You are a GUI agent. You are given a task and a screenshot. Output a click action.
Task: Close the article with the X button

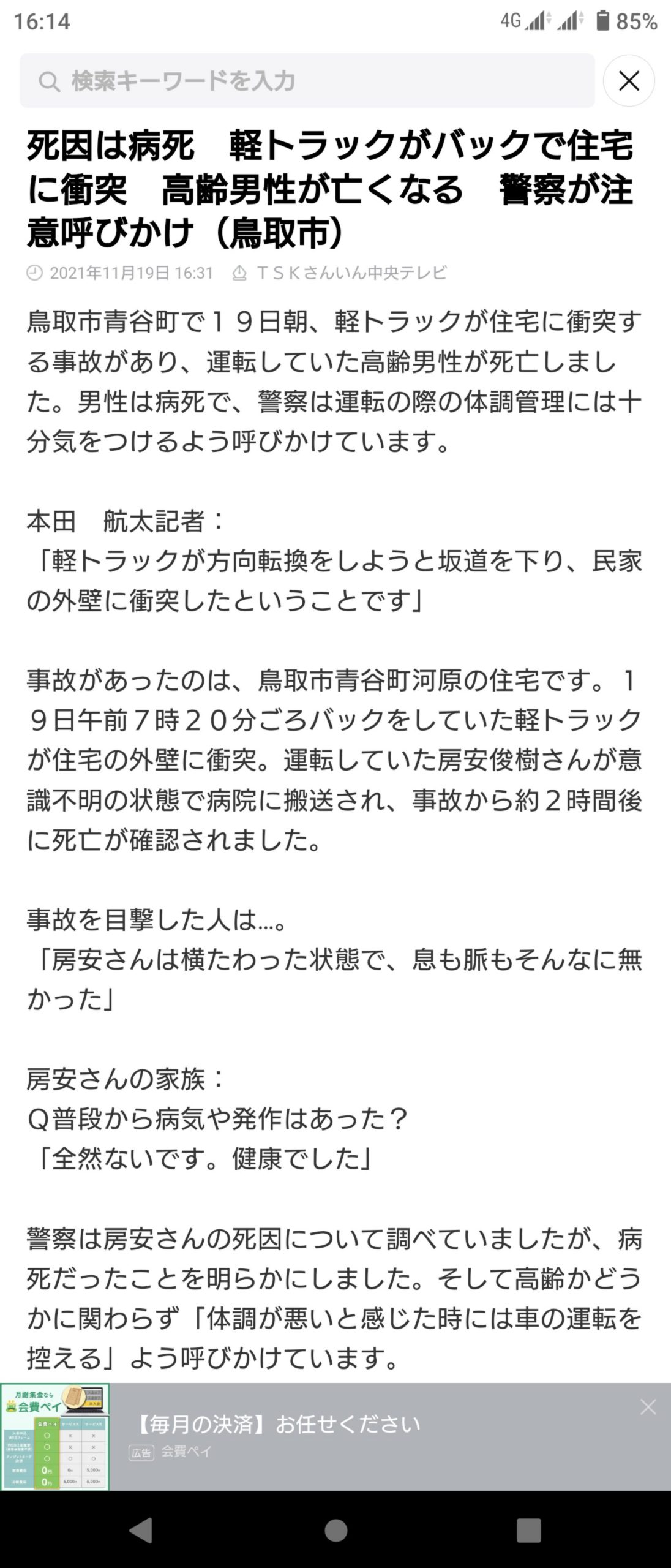pos(629,81)
